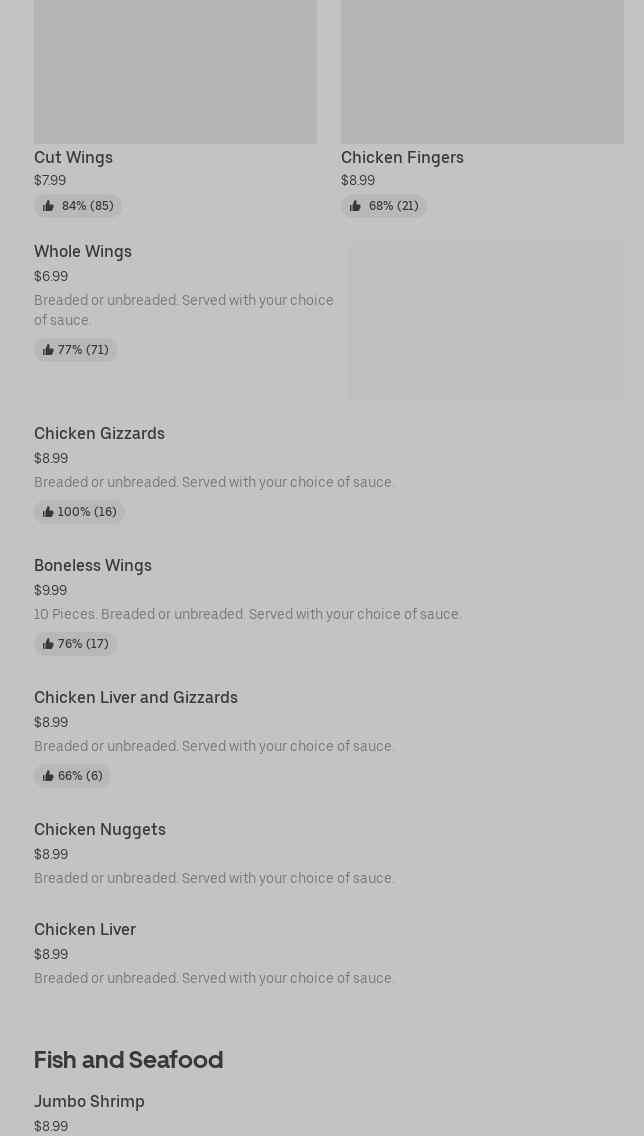Open the Whole Wings menu item
Screen dimensions: 644x1136
click(329, 320)
